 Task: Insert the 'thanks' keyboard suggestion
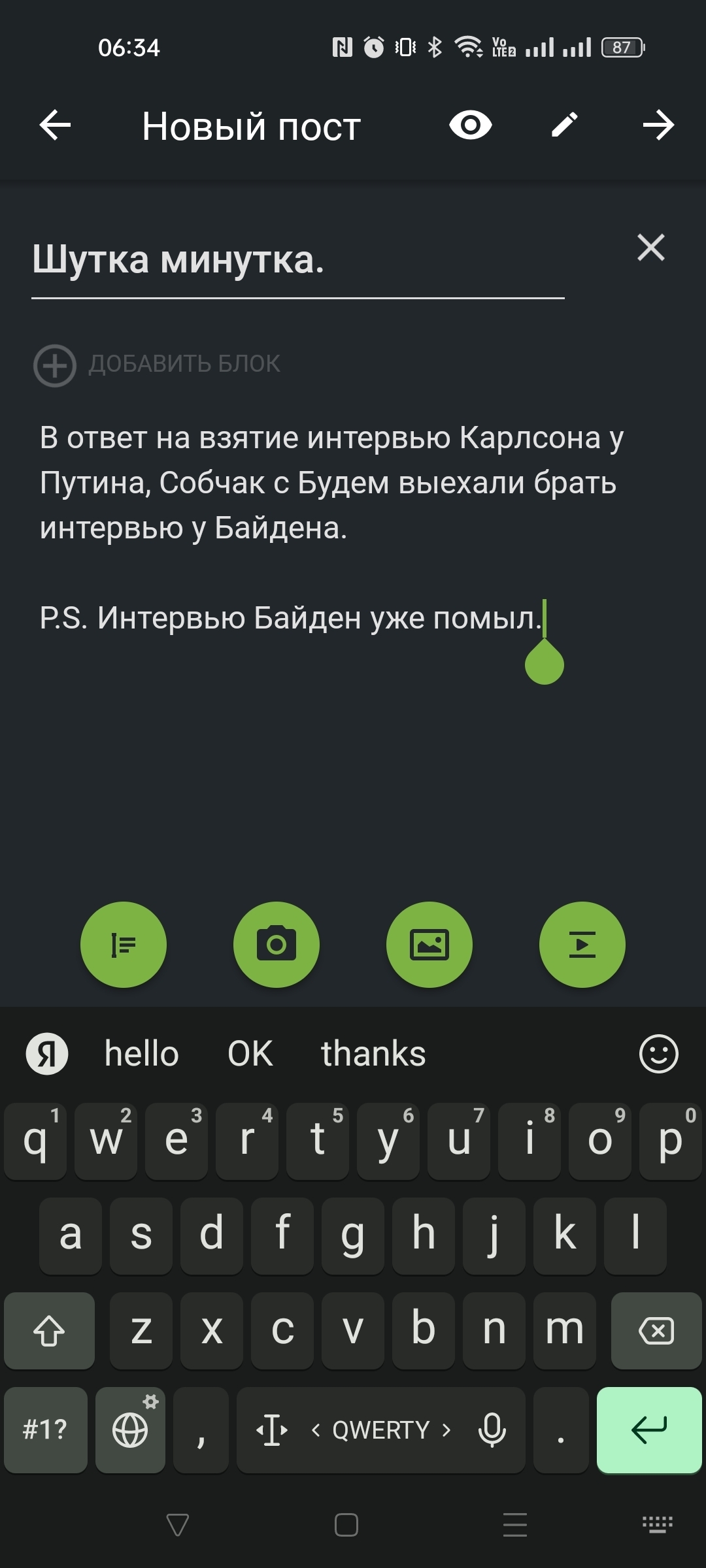(x=373, y=1054)
